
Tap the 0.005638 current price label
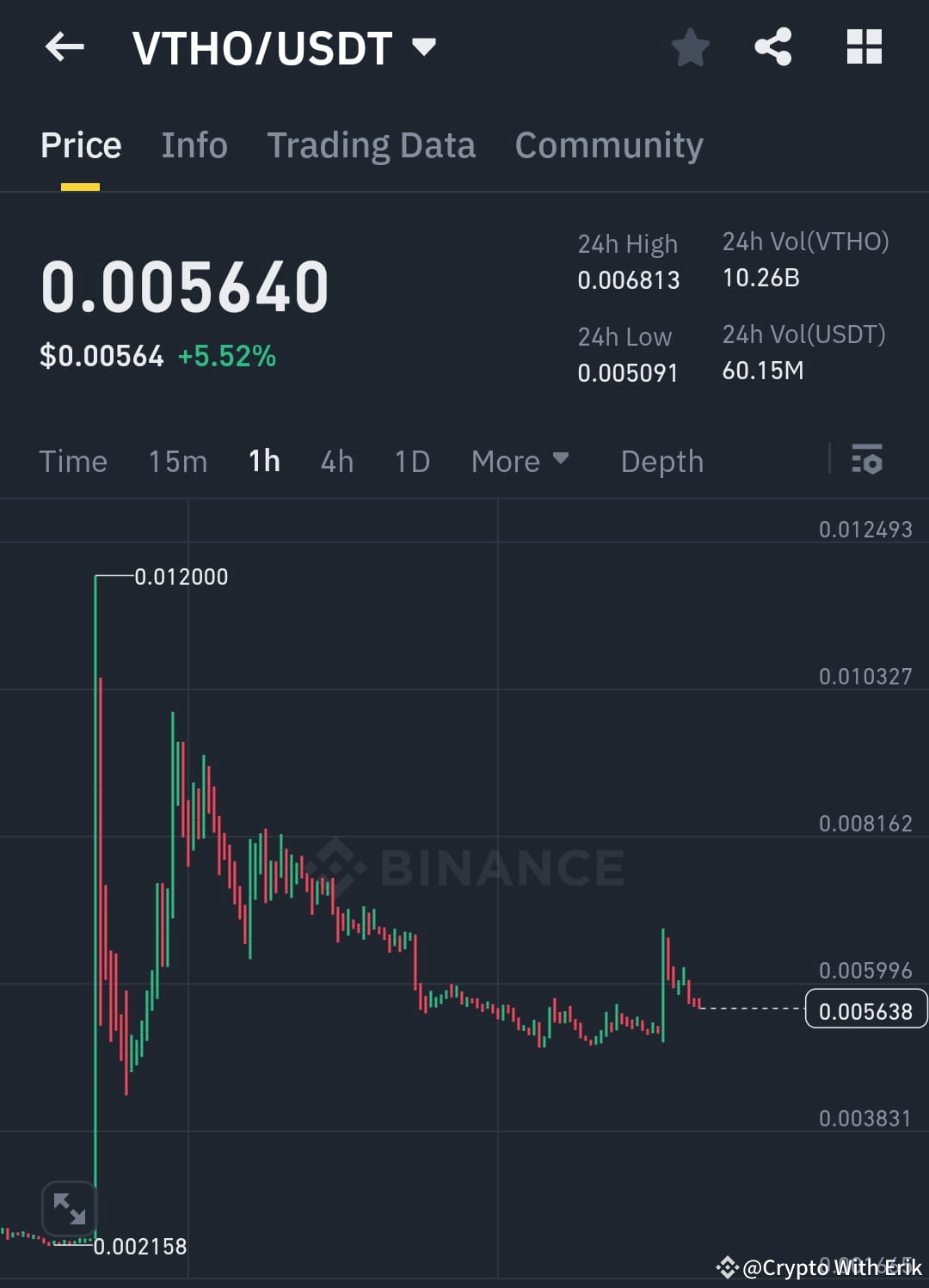click(864, 1009)
